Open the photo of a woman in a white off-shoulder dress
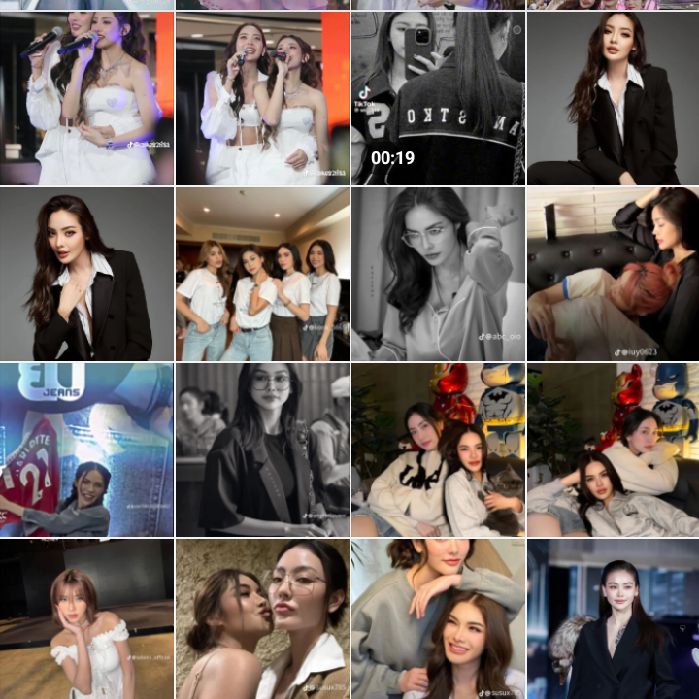 (x=86, y=618)
